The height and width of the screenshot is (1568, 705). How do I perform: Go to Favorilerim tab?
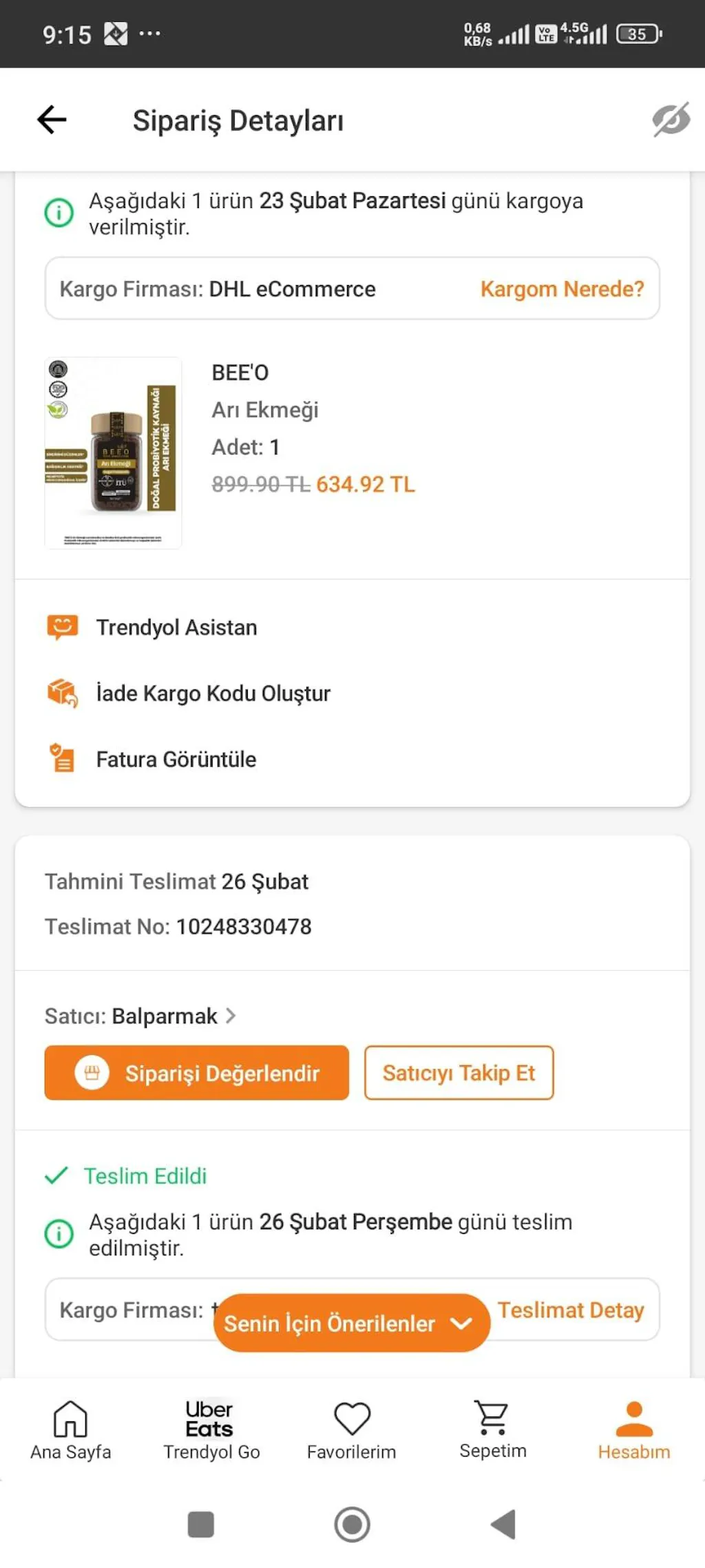[x=352, y=1430]
